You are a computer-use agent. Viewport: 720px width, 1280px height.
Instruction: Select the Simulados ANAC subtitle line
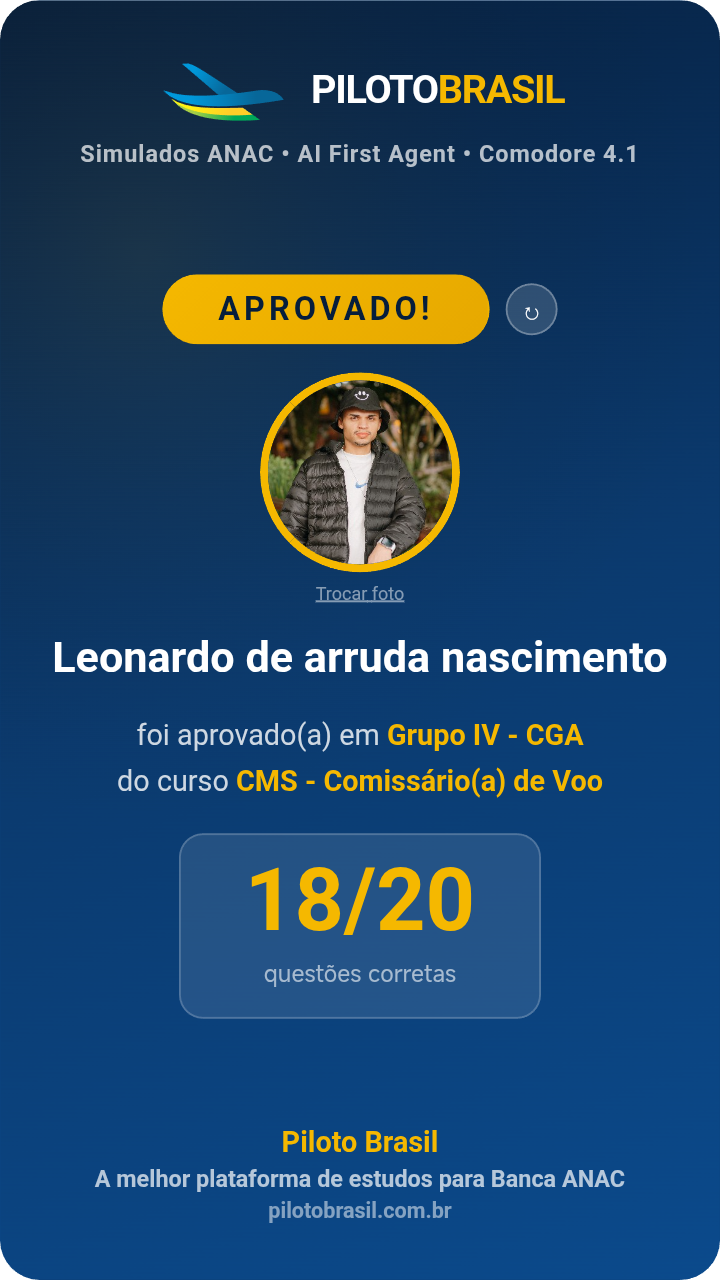click(x=175, y=154)
